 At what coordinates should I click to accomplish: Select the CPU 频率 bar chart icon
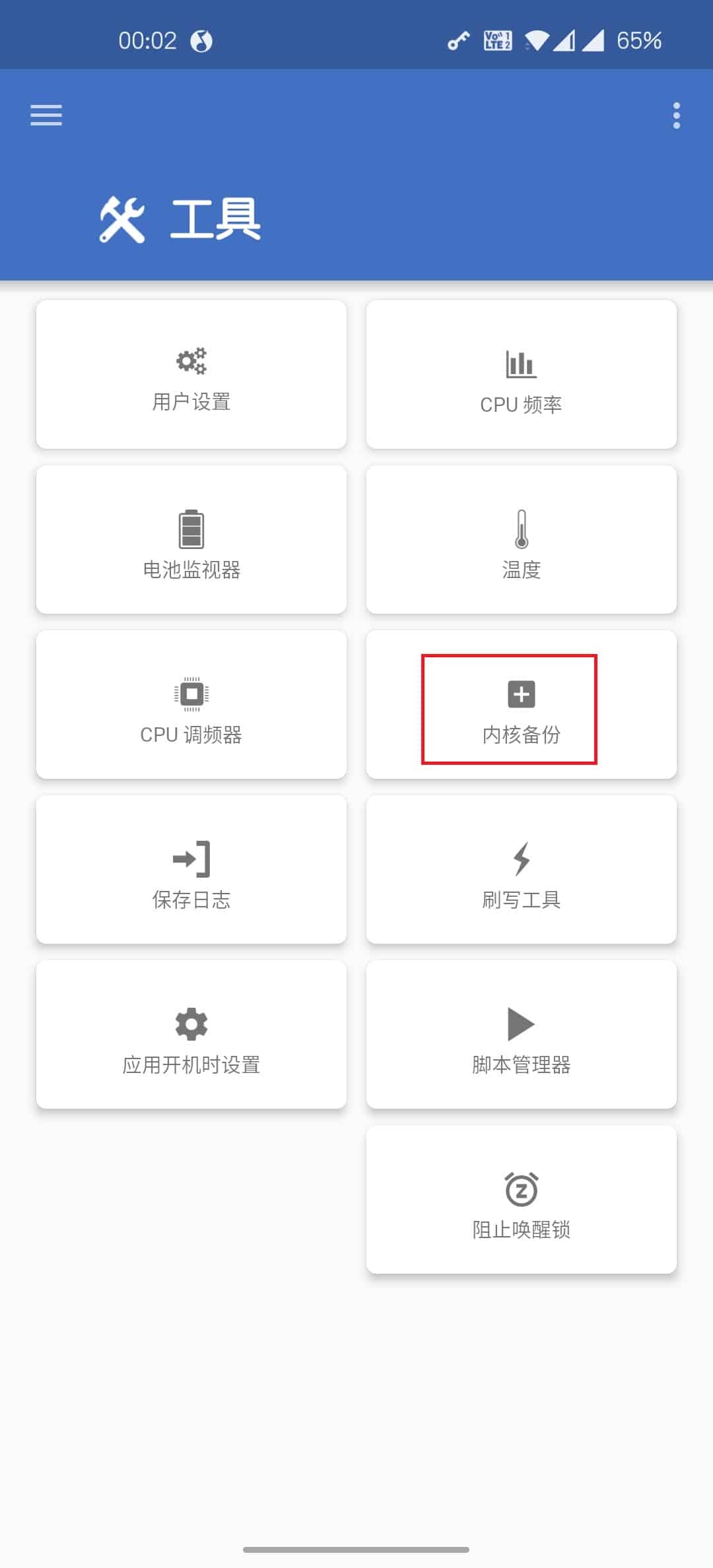coord(521,364)
